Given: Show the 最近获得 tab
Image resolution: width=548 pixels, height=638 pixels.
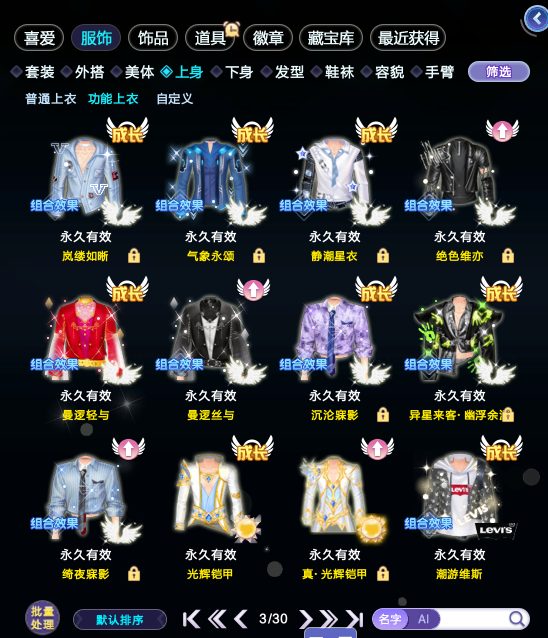Looking at the screenshot, I should [x=408, y=38].
